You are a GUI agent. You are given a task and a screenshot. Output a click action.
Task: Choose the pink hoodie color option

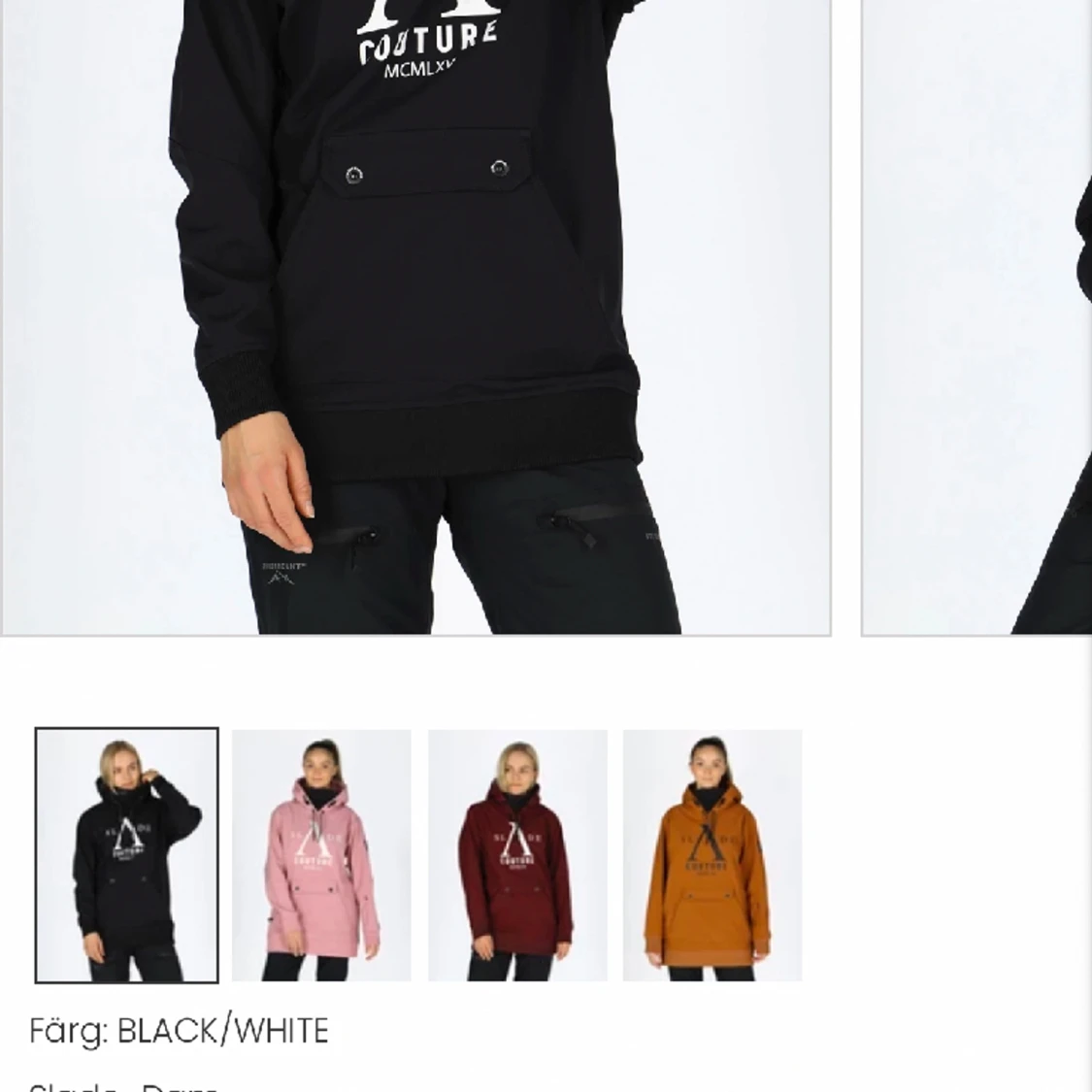(x=321, y=855)
